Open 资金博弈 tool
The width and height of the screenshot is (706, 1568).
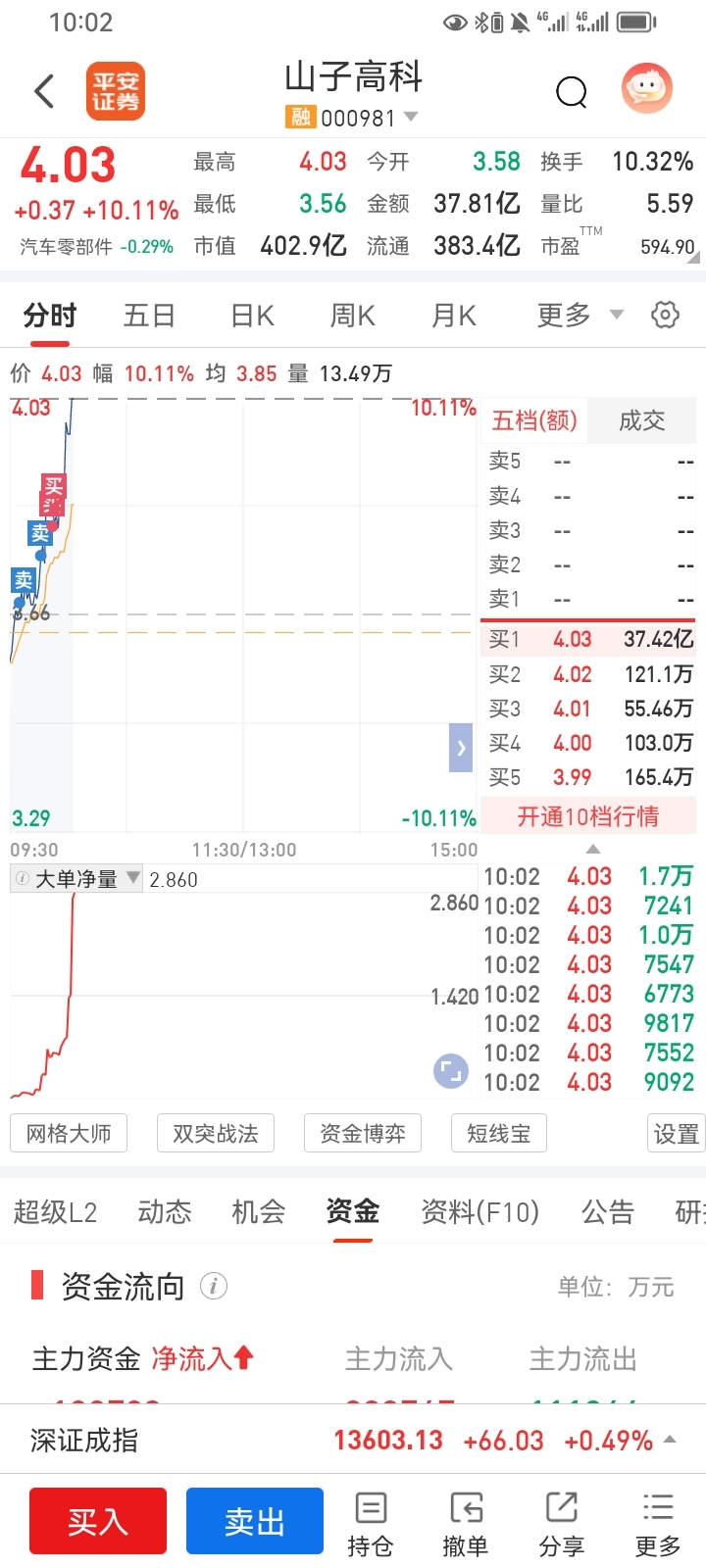coord(363,1134)
